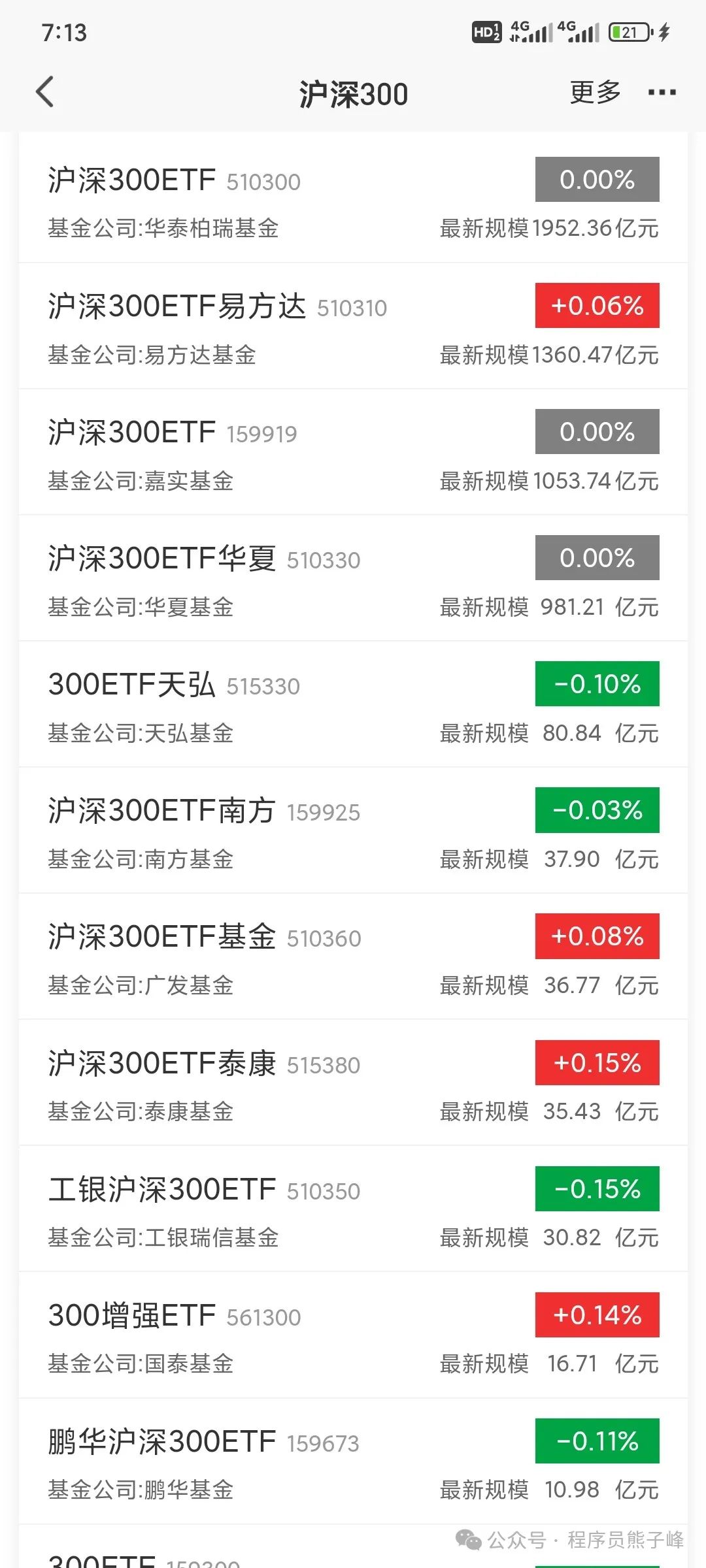Tap the 更多 button
Screen dimensions: 706x1568
(595, 93)
